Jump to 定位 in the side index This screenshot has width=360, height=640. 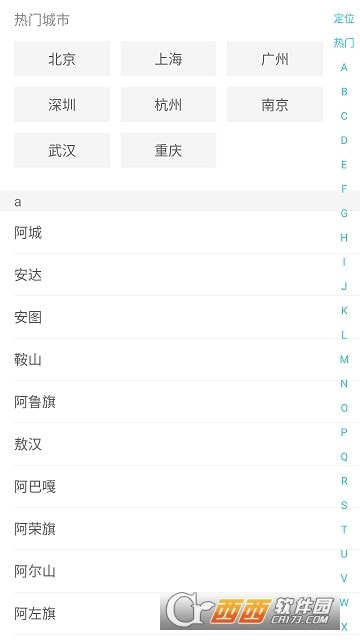(344, 18)
